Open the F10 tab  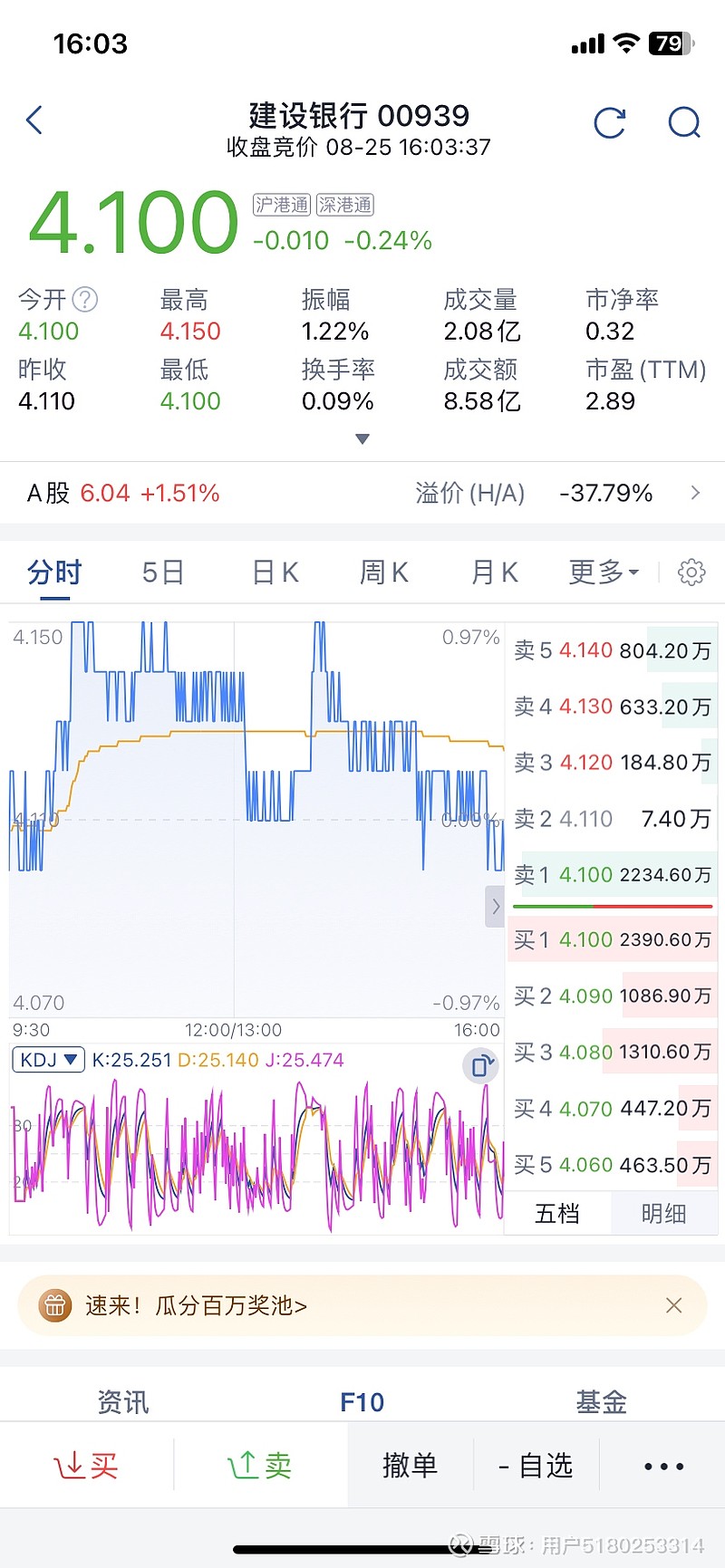362,1400
